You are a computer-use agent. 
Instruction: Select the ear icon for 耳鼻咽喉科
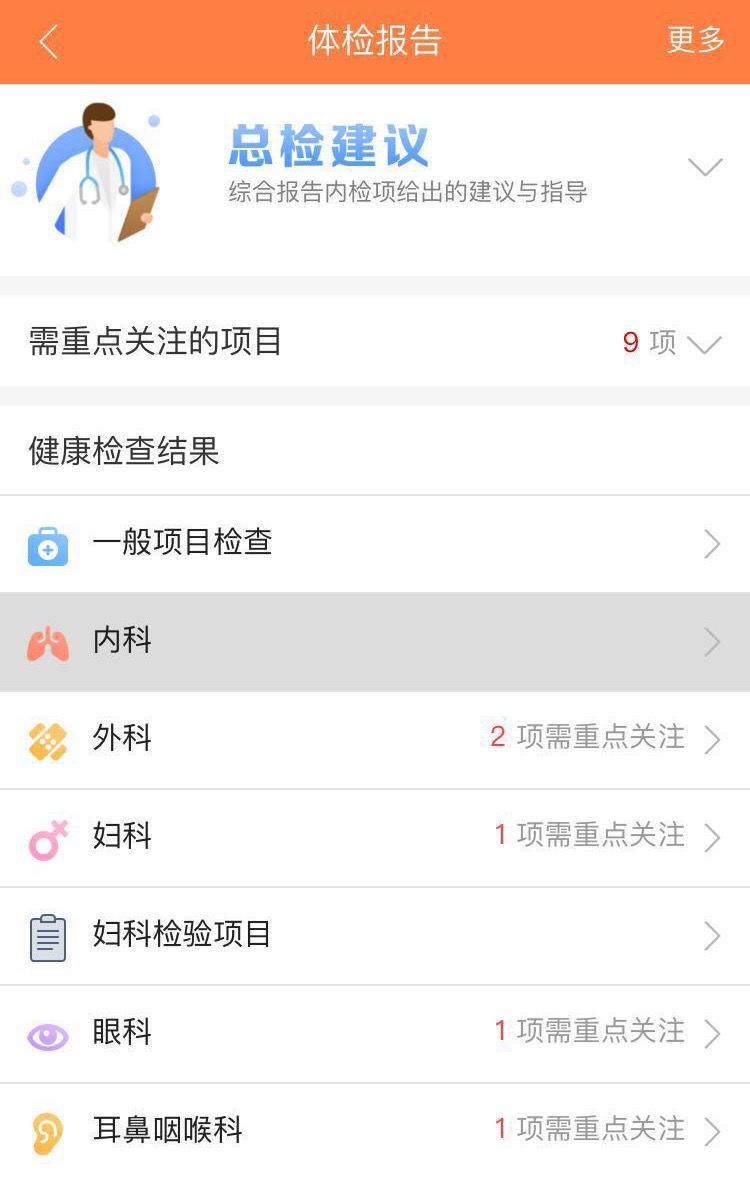click(45, 1131)
